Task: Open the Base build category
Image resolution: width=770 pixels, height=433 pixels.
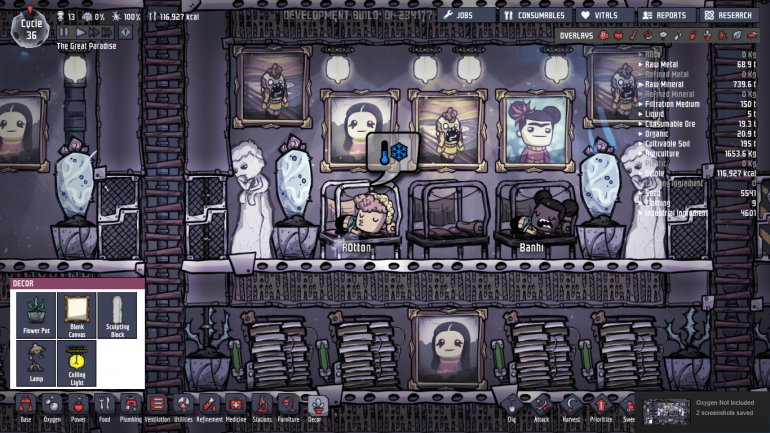Action: (25, 408)
